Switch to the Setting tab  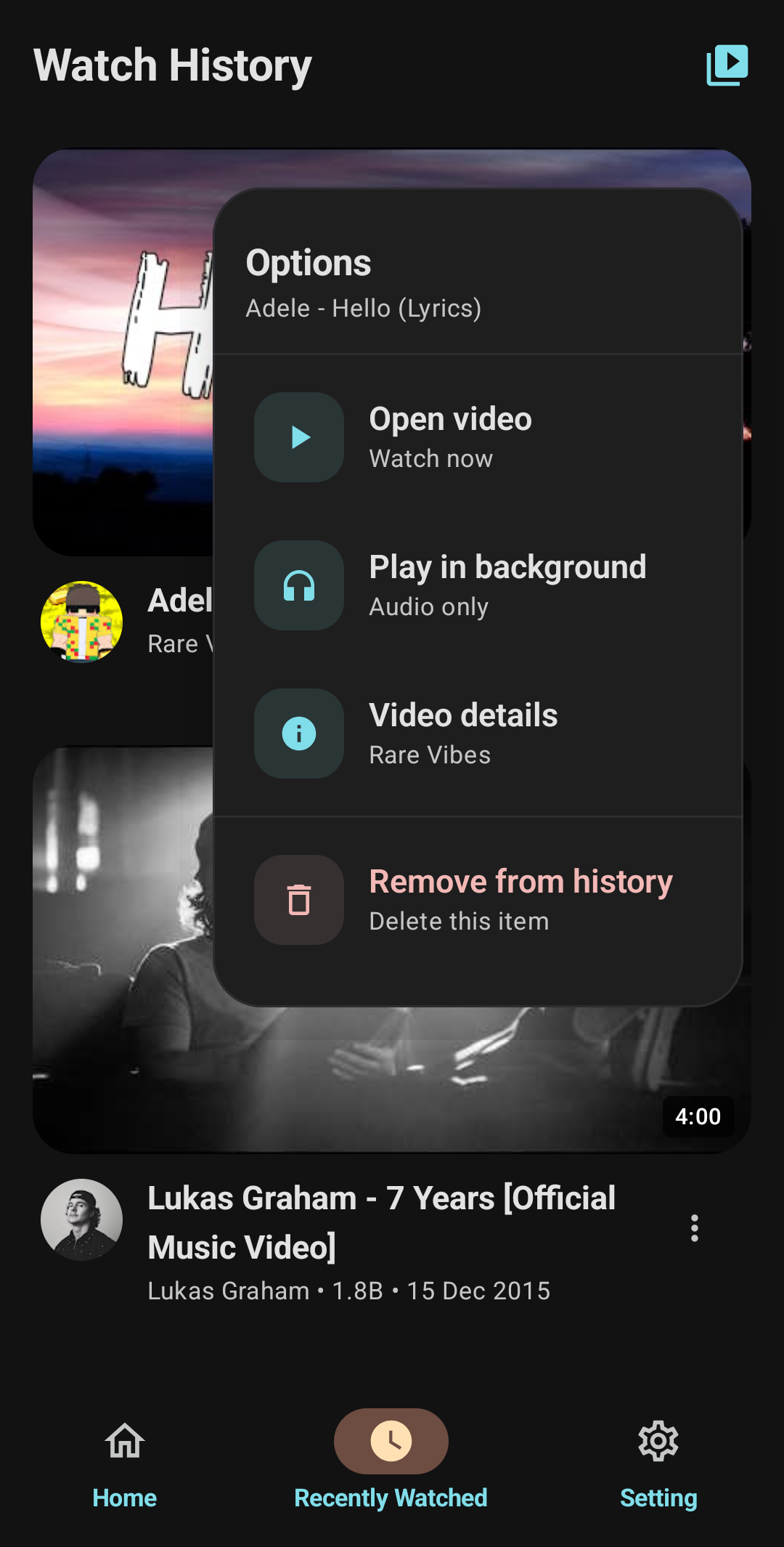658,1461
